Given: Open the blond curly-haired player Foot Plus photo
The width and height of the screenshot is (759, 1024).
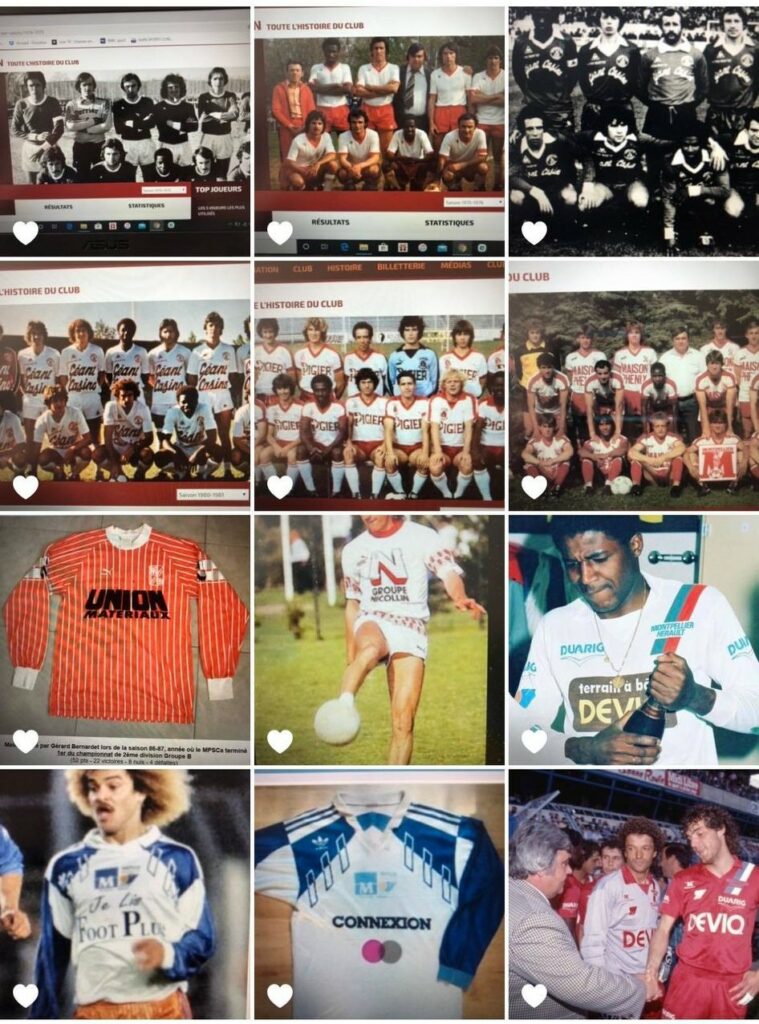Looking at the screenshot, I should coord(125,893).
